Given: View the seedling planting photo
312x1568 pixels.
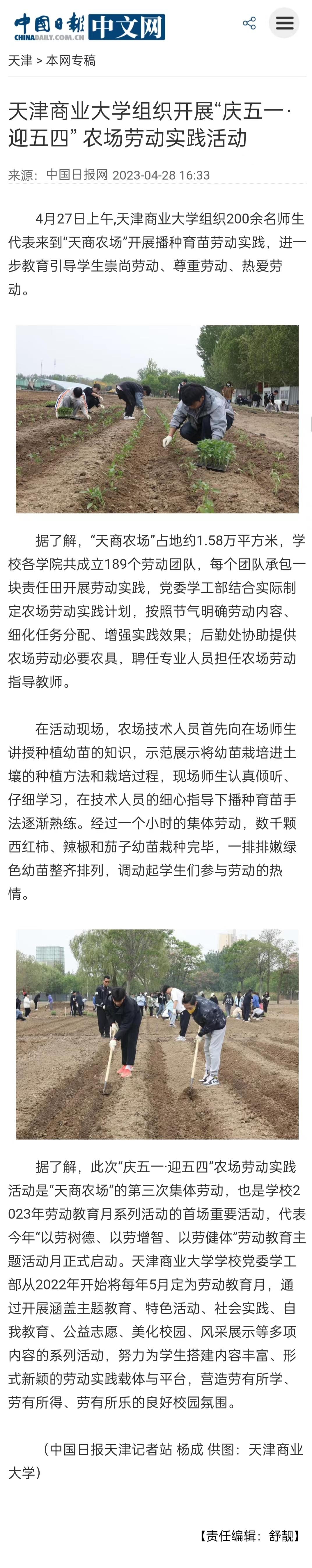Looking at the screenshot, I should (x=157, y=419).
